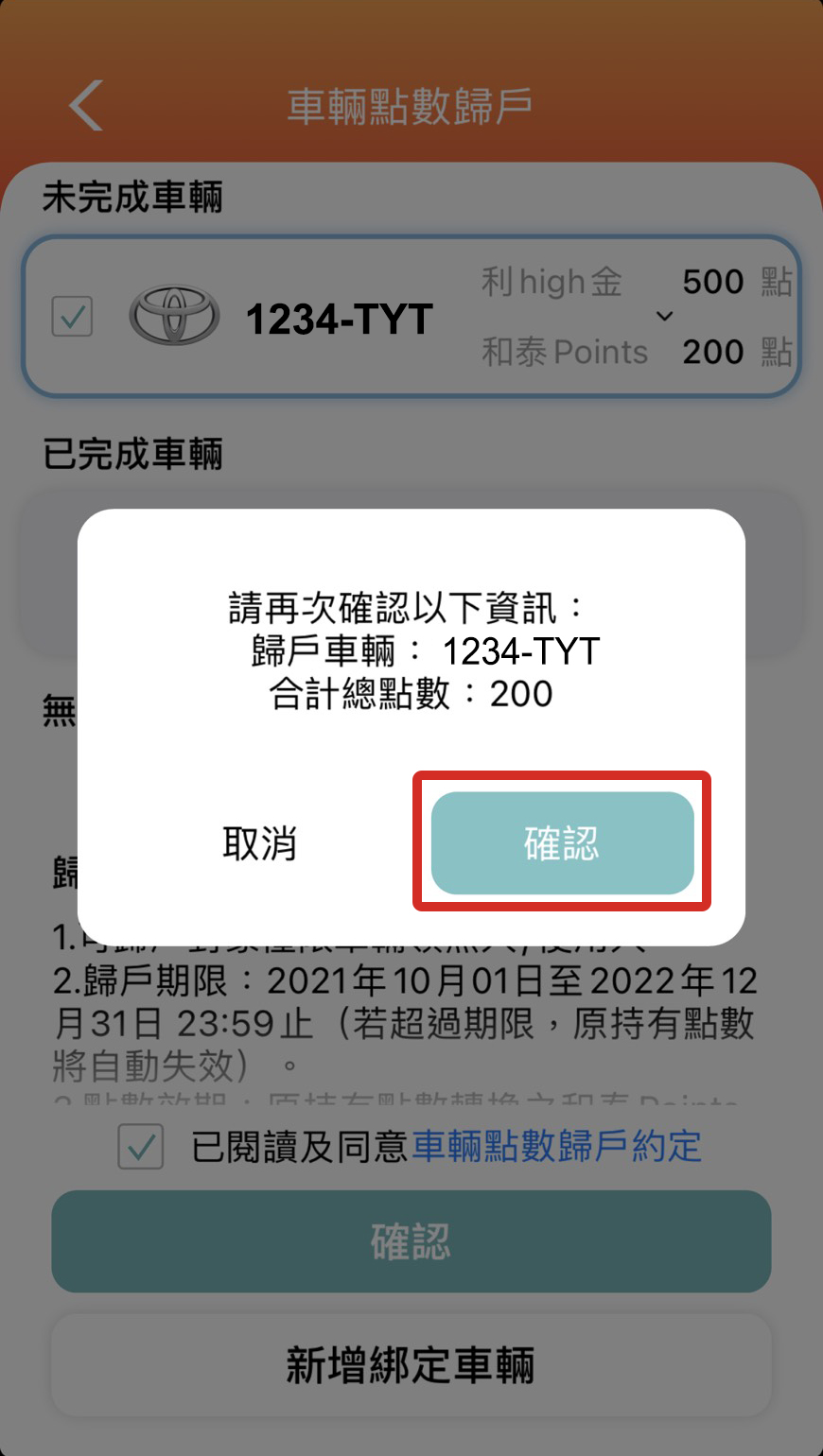This screenshot has height=1456, width=823.
Task: Tap 確認 in the confirmation dialog
Action: [x=563, y=842]
